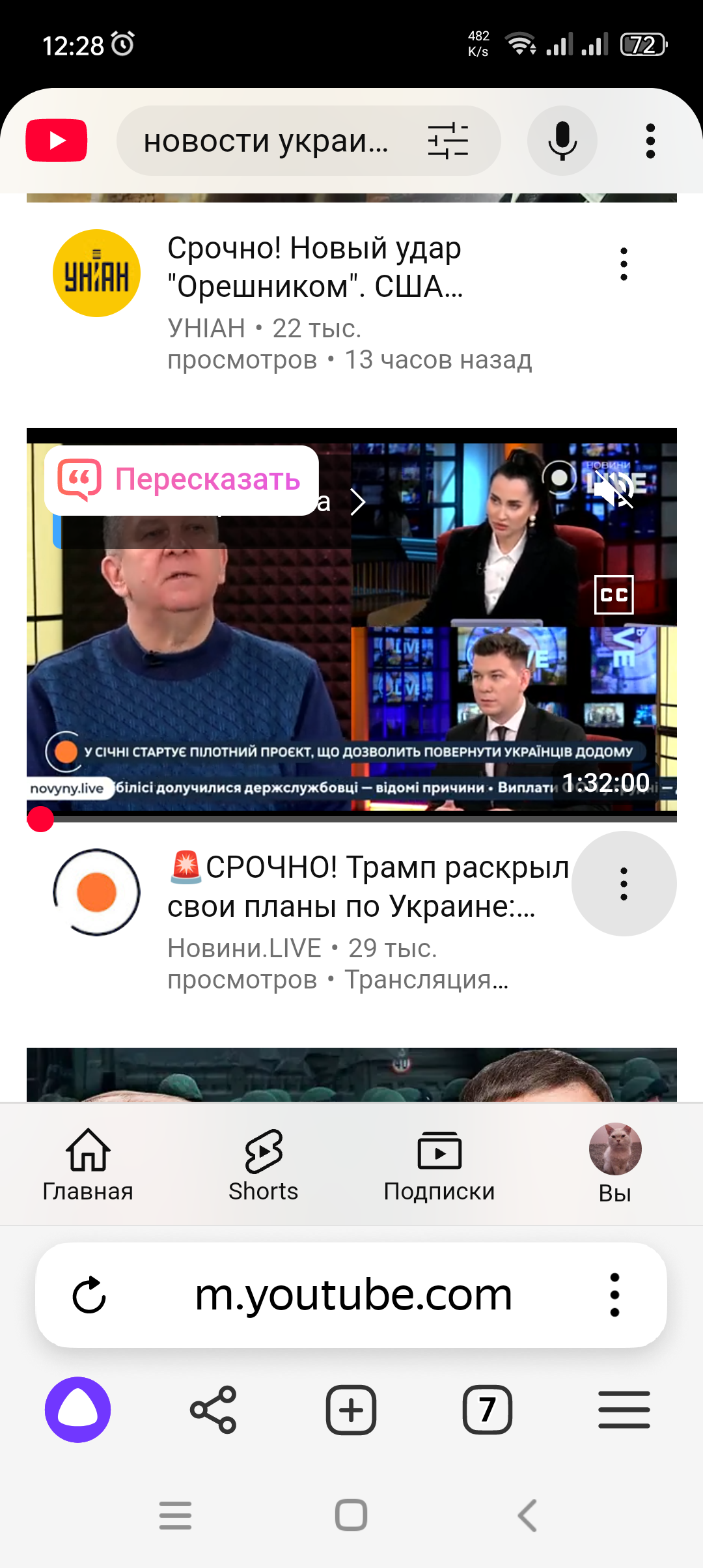Screen dimensions: 703x1568
Task: Start voice search with the microphone
Action: [562, 141]
